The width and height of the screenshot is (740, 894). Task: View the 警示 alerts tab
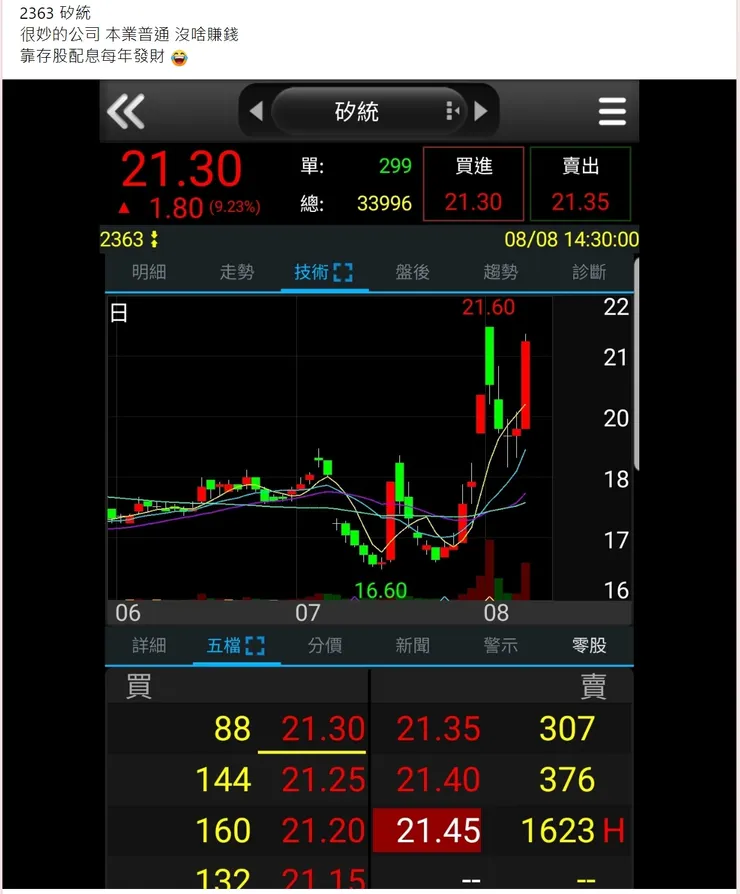[501, 646]
